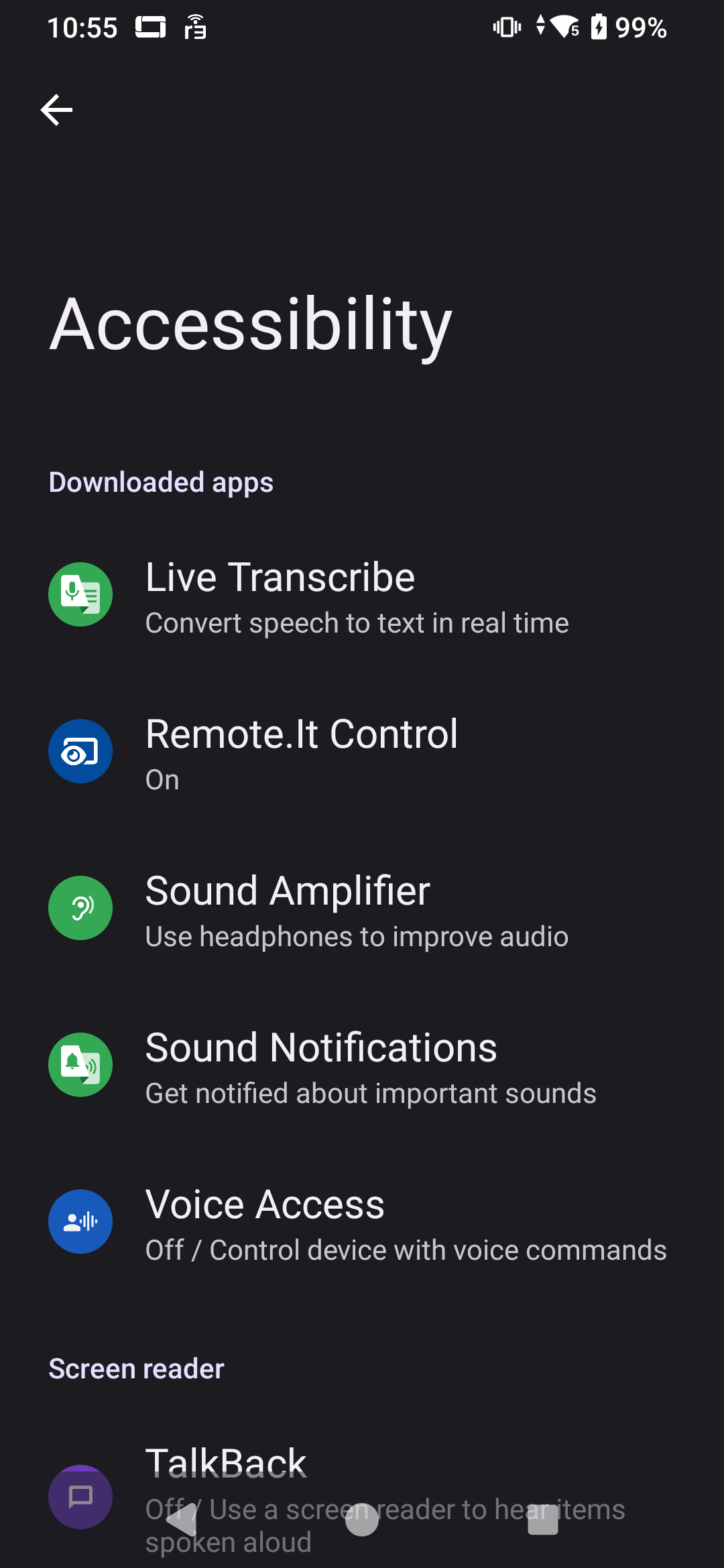Open Voice Access settings
Screen dimensions: 724x1568
362,1222
